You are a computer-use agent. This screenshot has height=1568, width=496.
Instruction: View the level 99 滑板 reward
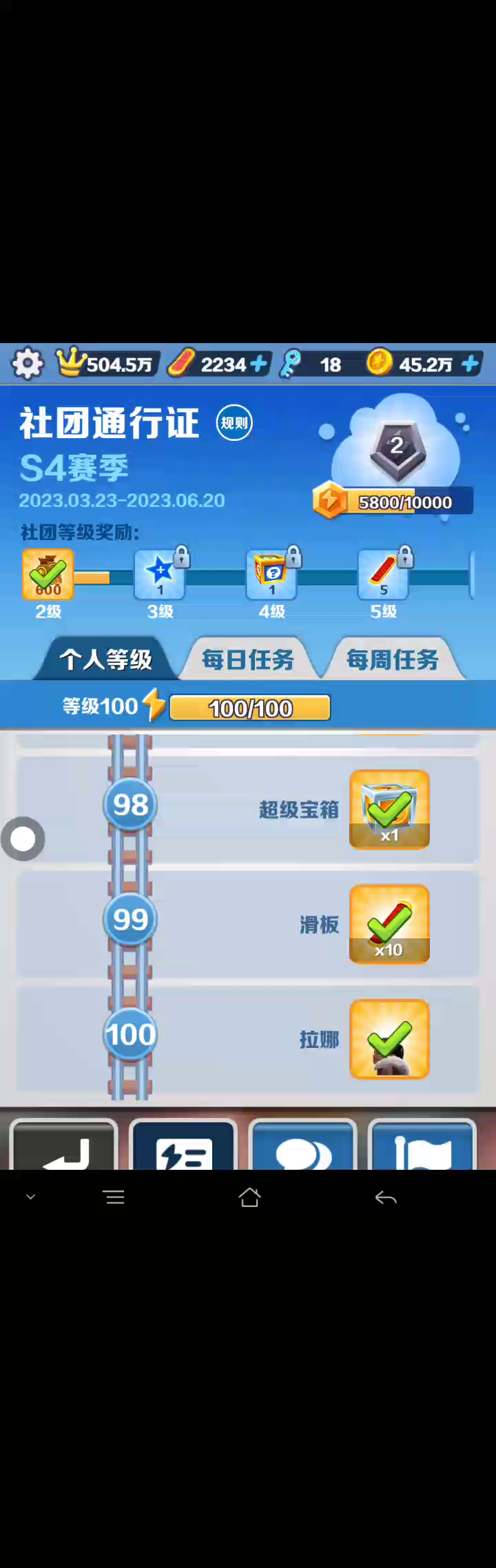pyautogui.click(x=389, y=923)
